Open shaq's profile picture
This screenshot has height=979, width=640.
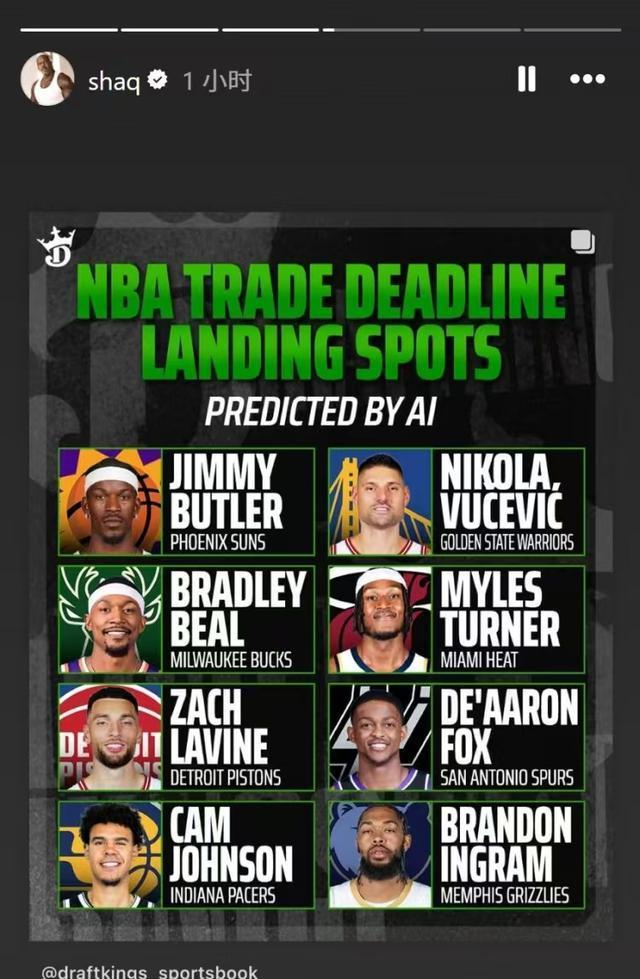tap(47, 79)
